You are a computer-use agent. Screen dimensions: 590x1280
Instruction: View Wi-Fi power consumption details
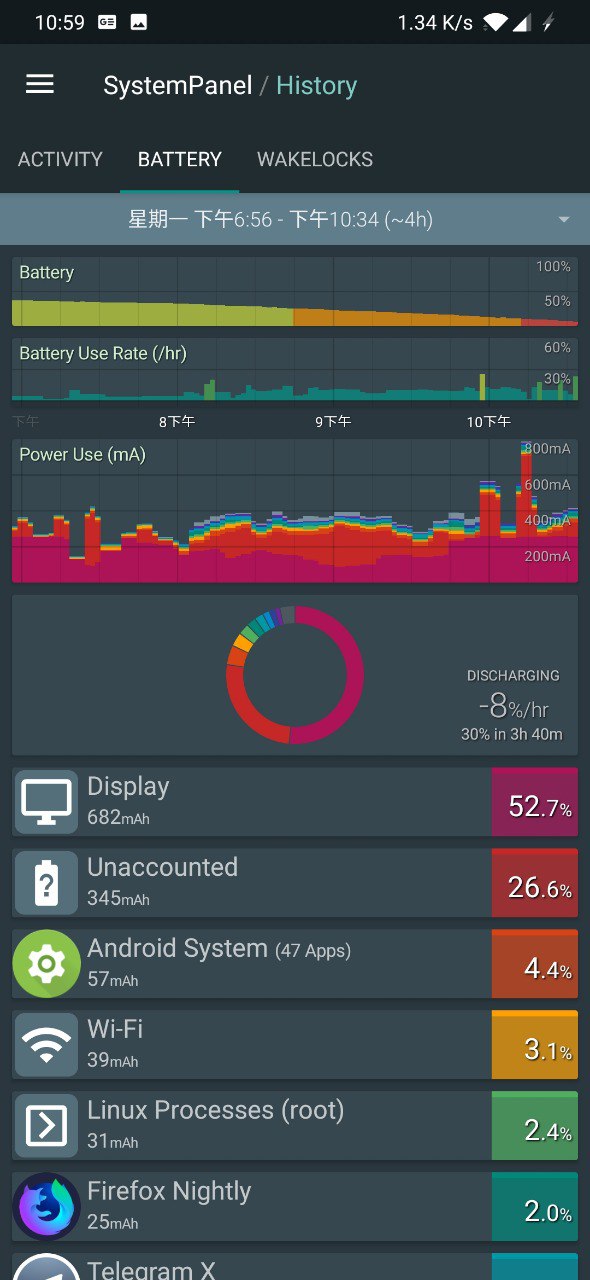click(x=295, y=1045)
